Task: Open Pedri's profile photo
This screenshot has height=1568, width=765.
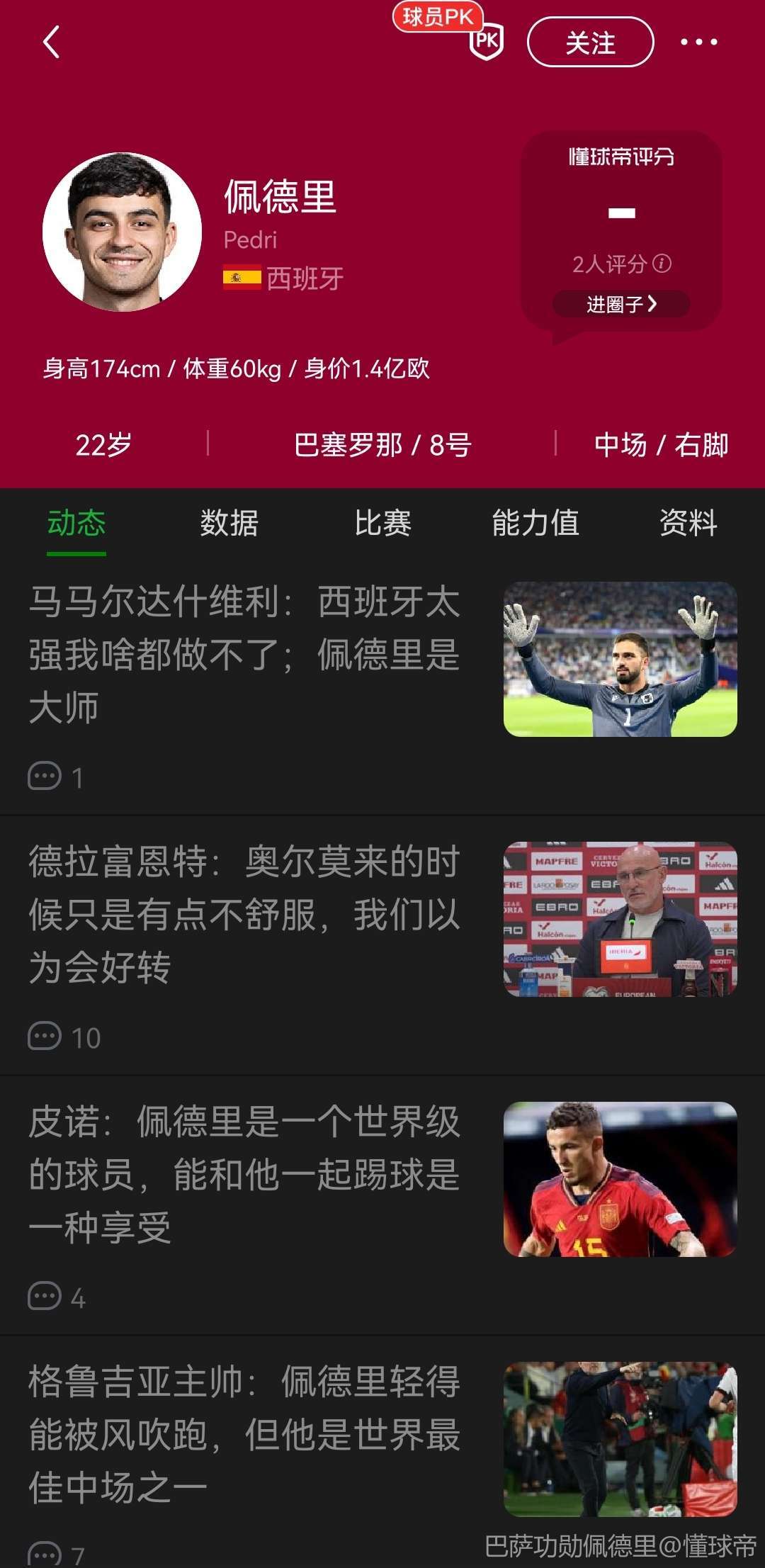Action: point(122,232)
